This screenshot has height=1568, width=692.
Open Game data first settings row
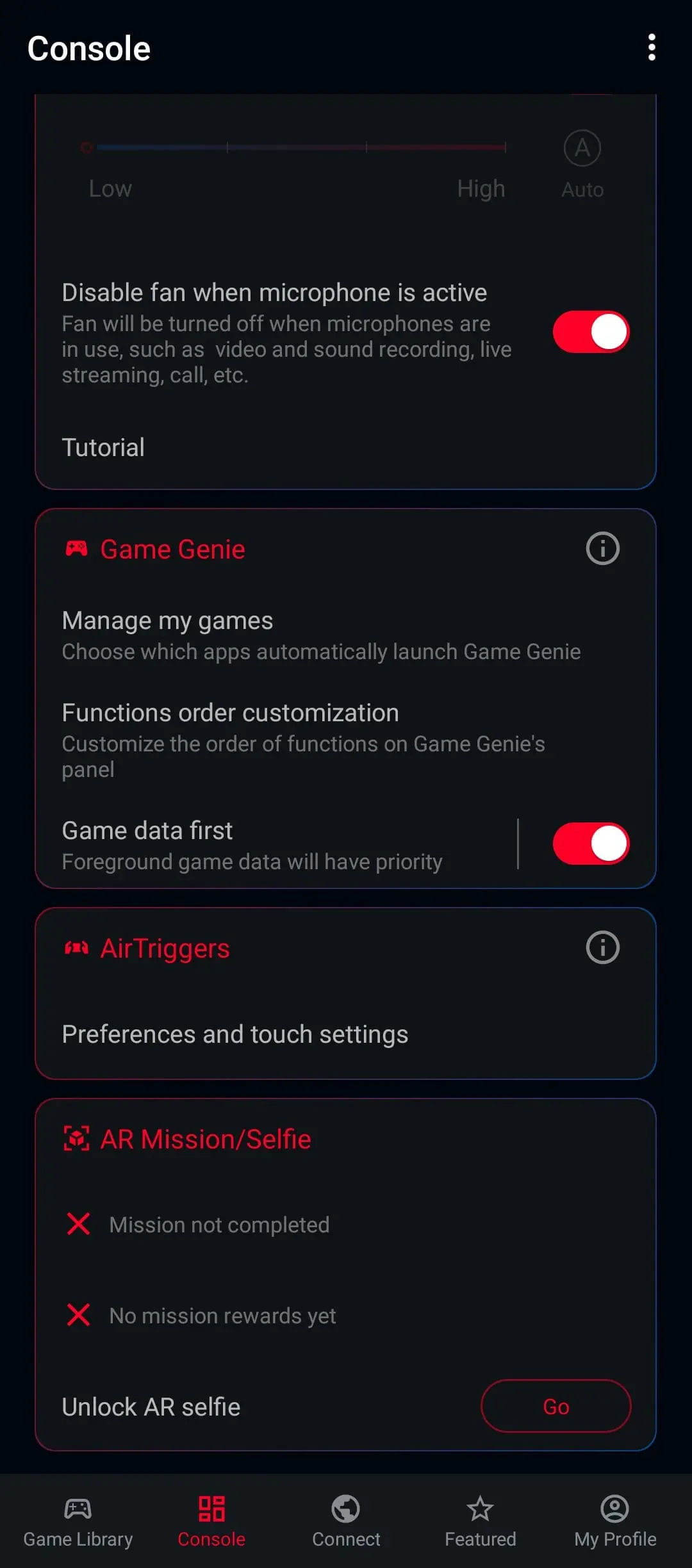click(x=276, y=845)
